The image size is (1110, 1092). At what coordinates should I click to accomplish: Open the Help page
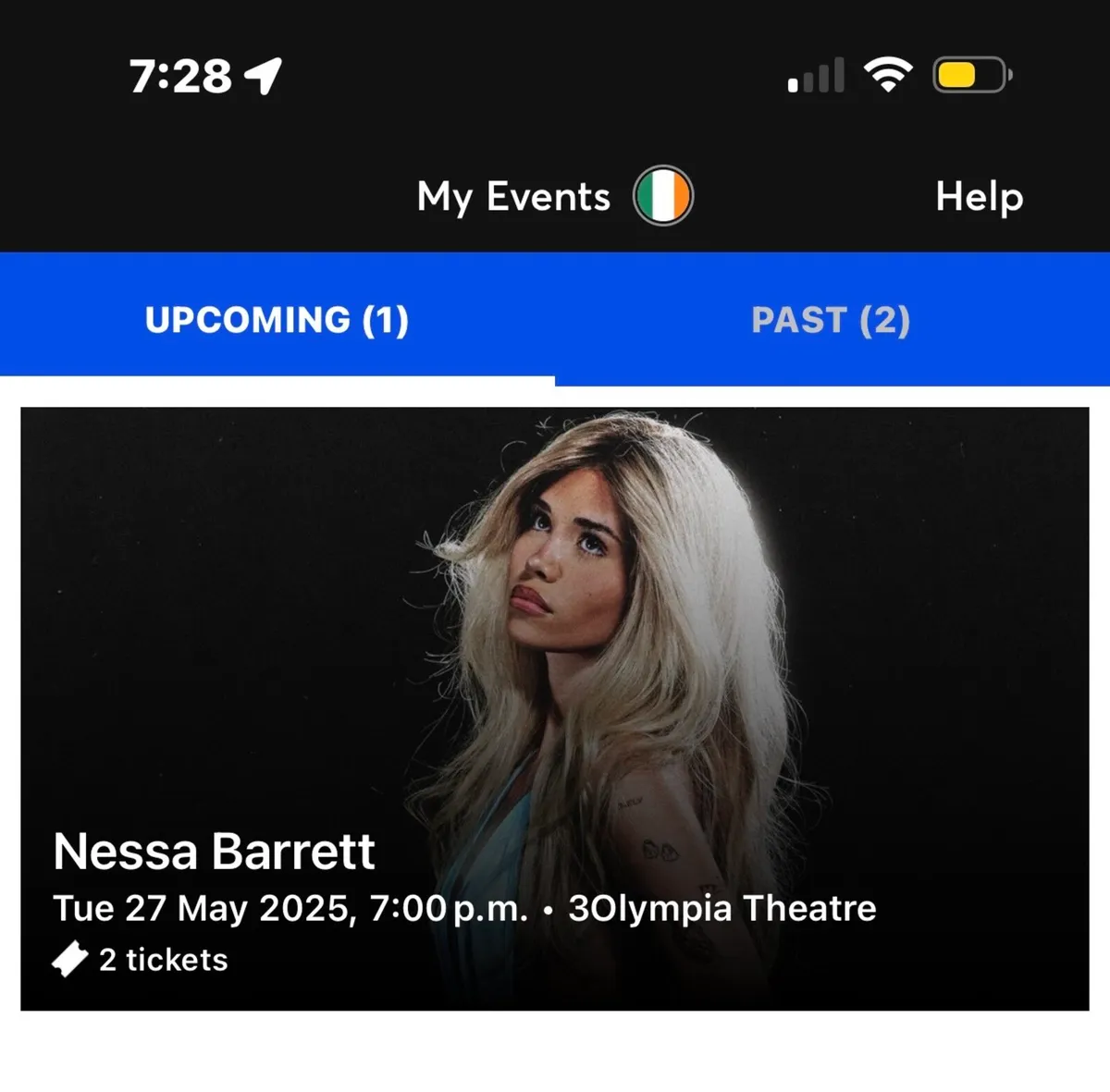pos(979,197)
